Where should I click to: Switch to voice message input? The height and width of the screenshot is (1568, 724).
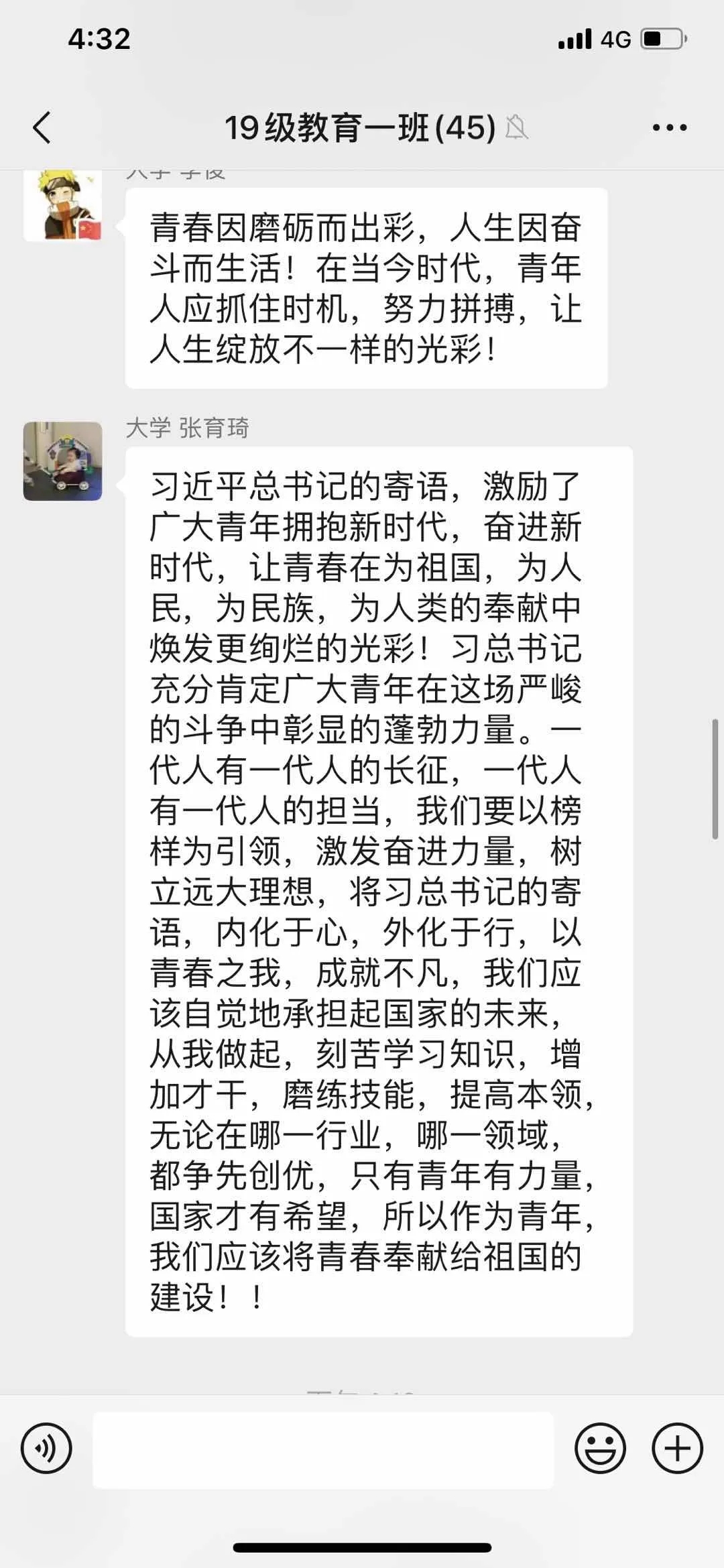click(x=46, y=1449)
